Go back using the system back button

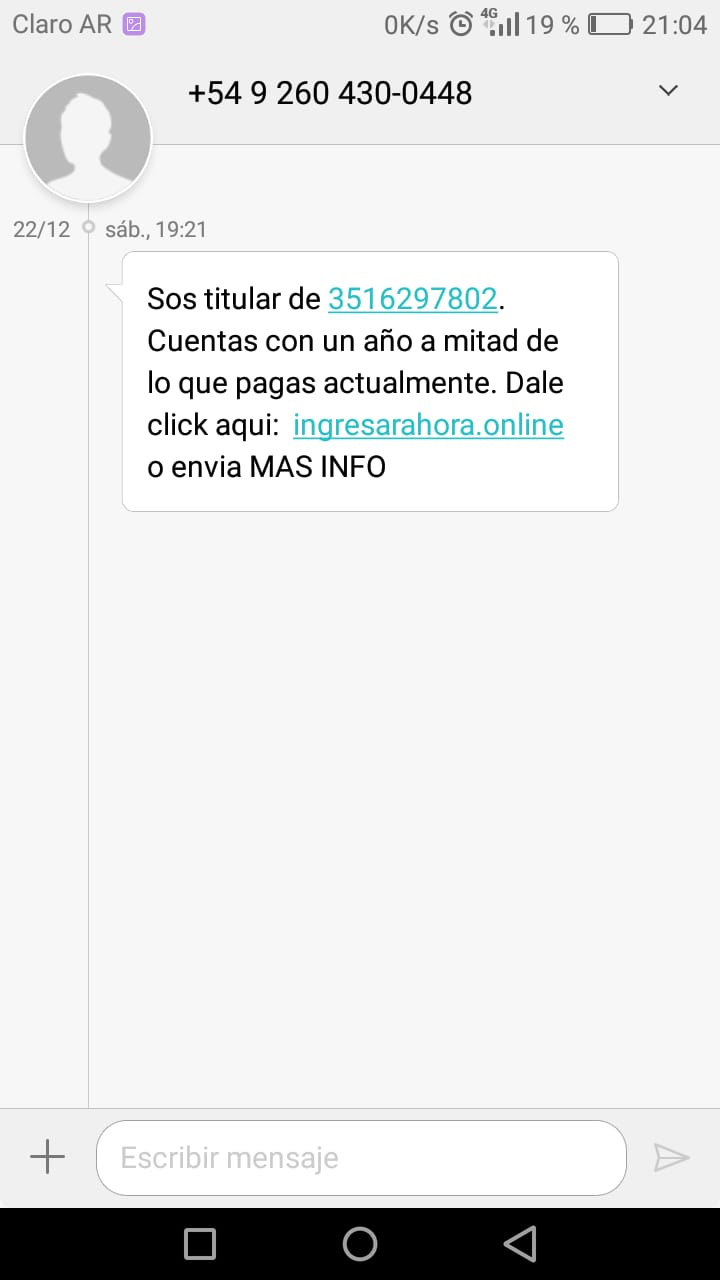click(x=520, y=1243)
